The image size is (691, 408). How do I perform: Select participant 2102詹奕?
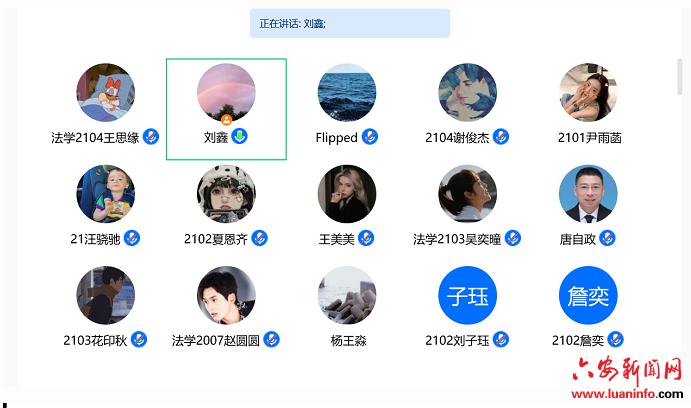click(588, 295)
